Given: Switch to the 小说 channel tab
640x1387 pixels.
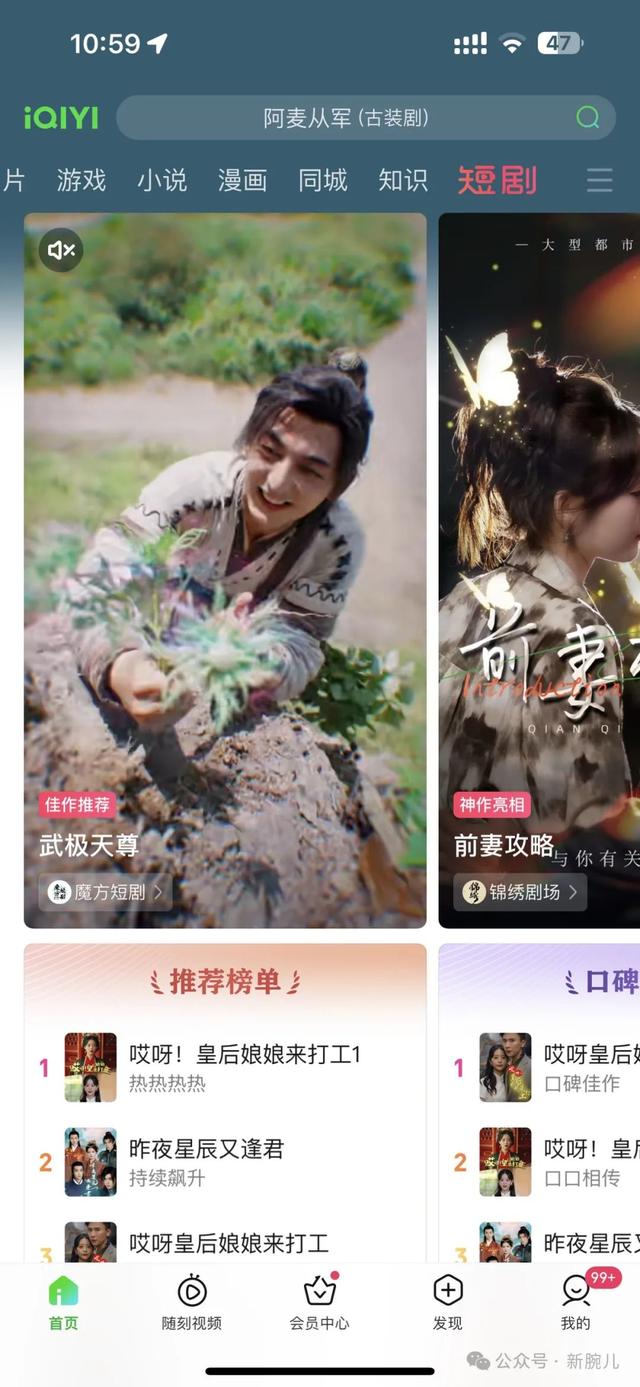Looking at the screenshot, I should pyautogui.click(x=162, y=180).
